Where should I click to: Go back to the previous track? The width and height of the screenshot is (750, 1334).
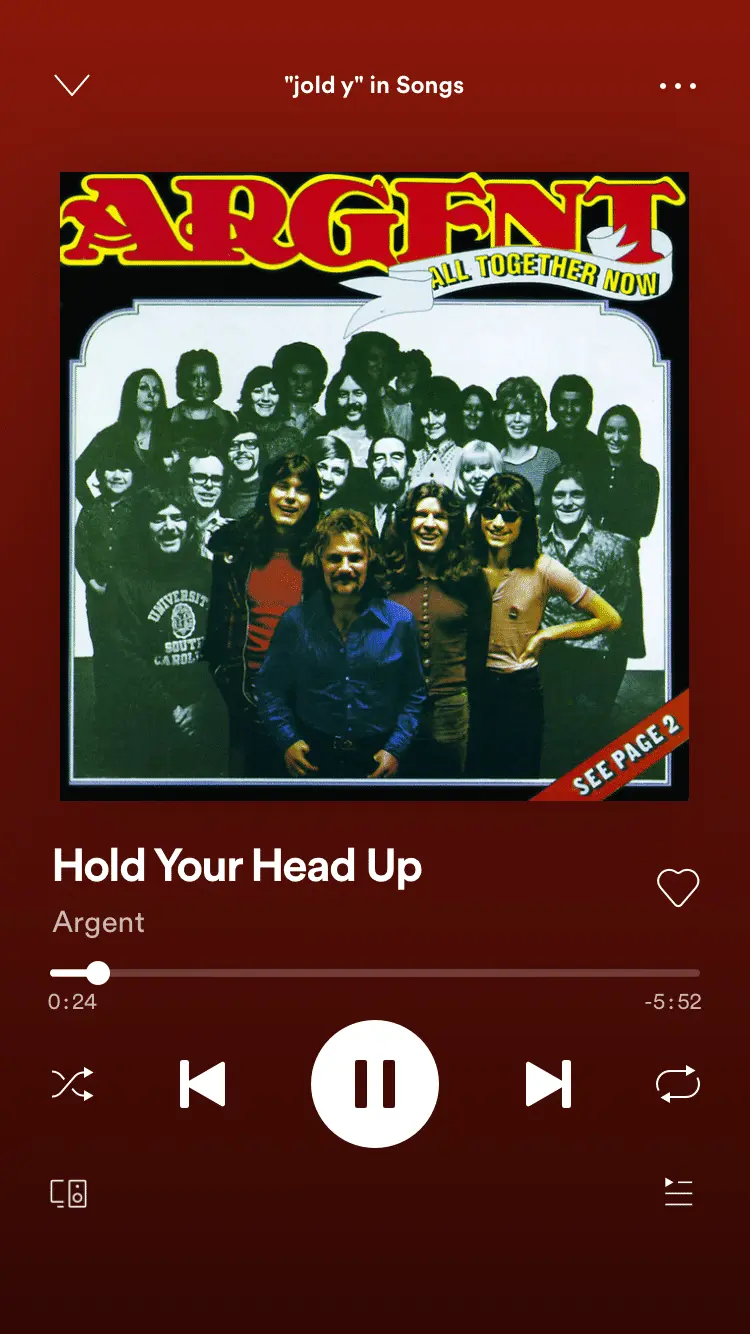point(202,1084)
